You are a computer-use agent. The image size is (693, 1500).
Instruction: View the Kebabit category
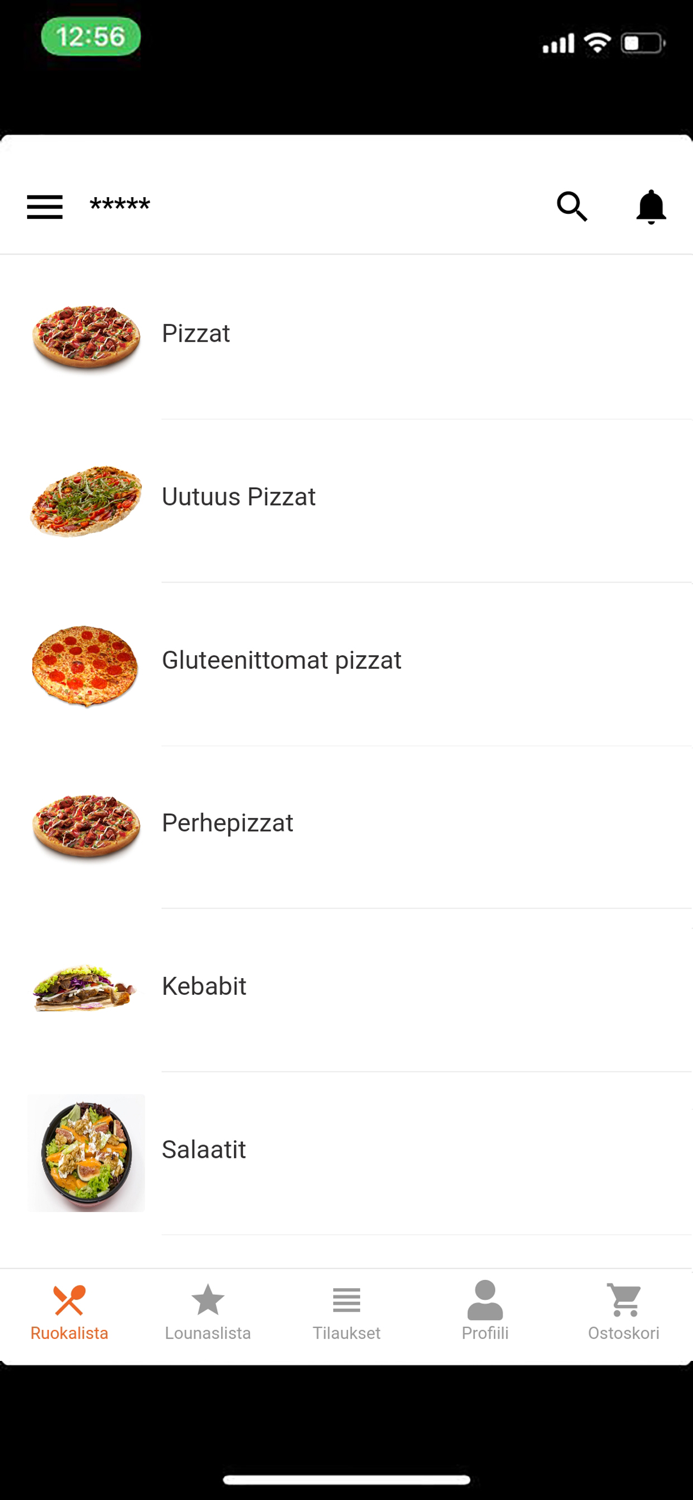pos(204,986)
